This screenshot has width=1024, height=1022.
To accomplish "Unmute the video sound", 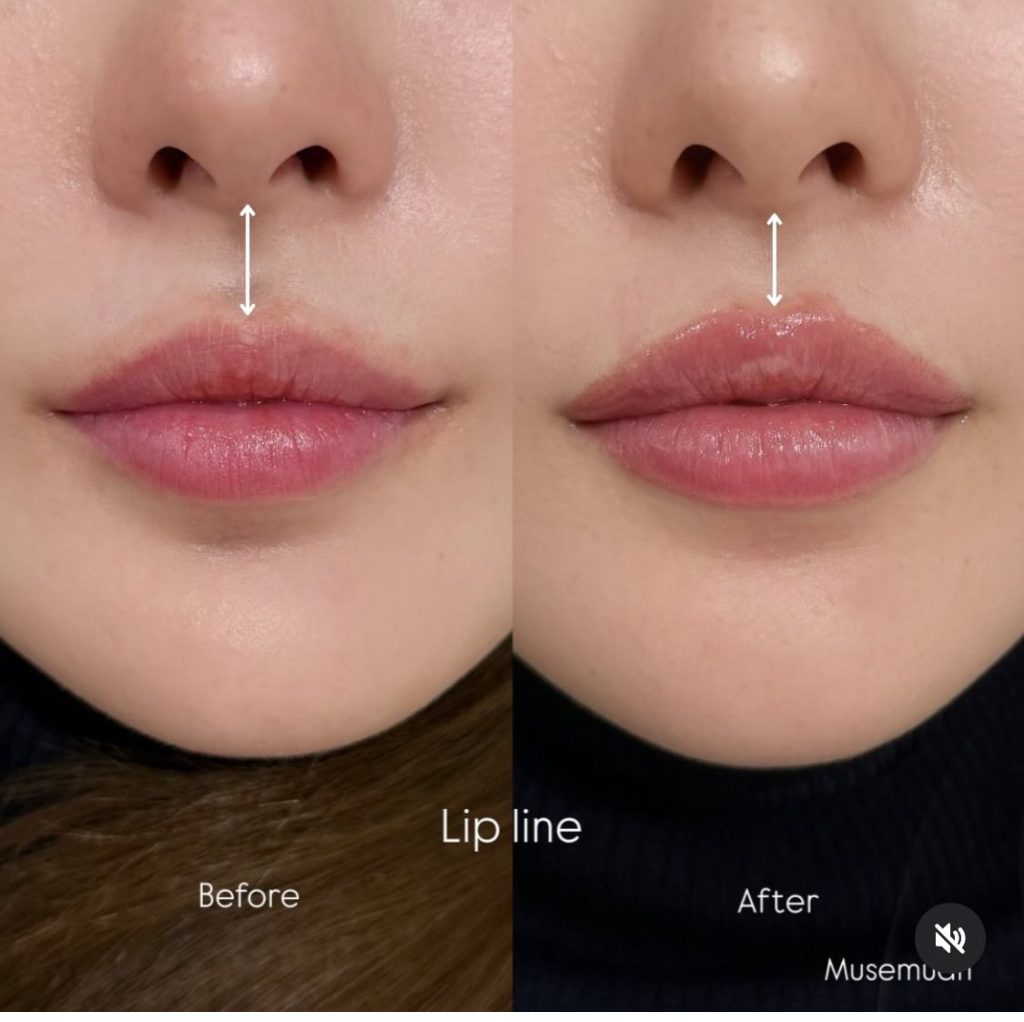I will point(949,938).
